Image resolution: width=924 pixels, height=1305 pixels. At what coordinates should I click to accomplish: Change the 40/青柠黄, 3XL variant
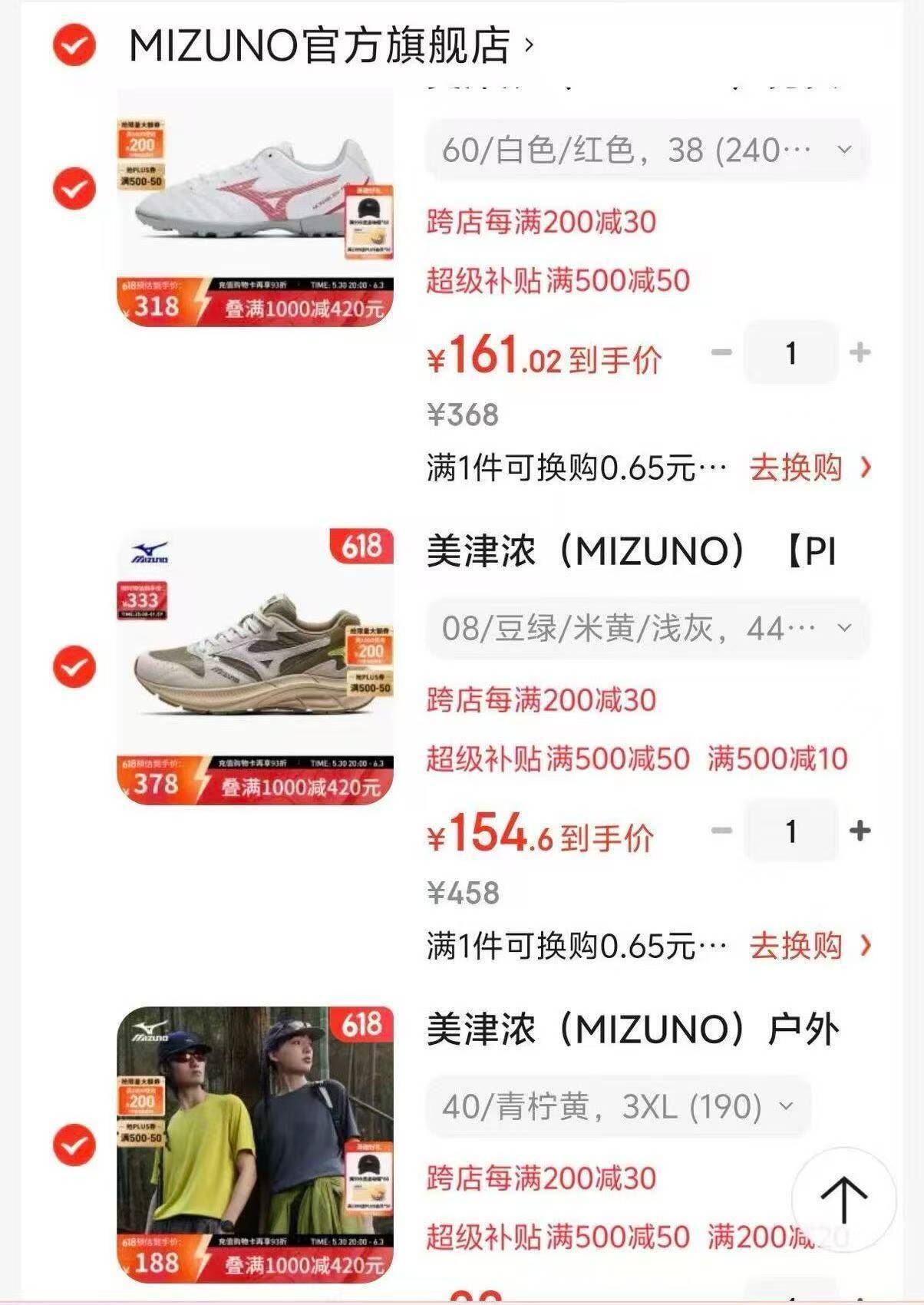pyautogui.click(x=618, y=1106)
